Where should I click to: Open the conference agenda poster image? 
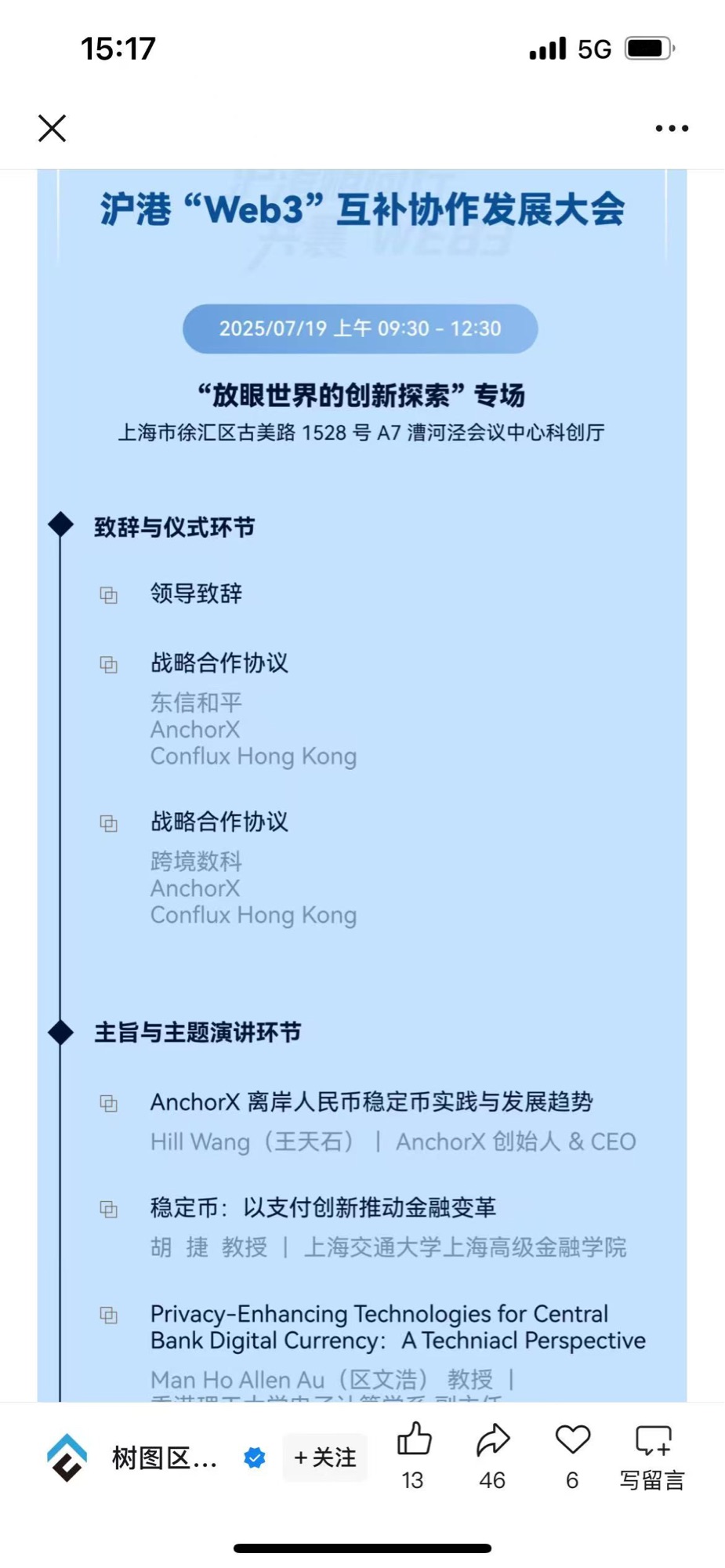pos(362,786)
